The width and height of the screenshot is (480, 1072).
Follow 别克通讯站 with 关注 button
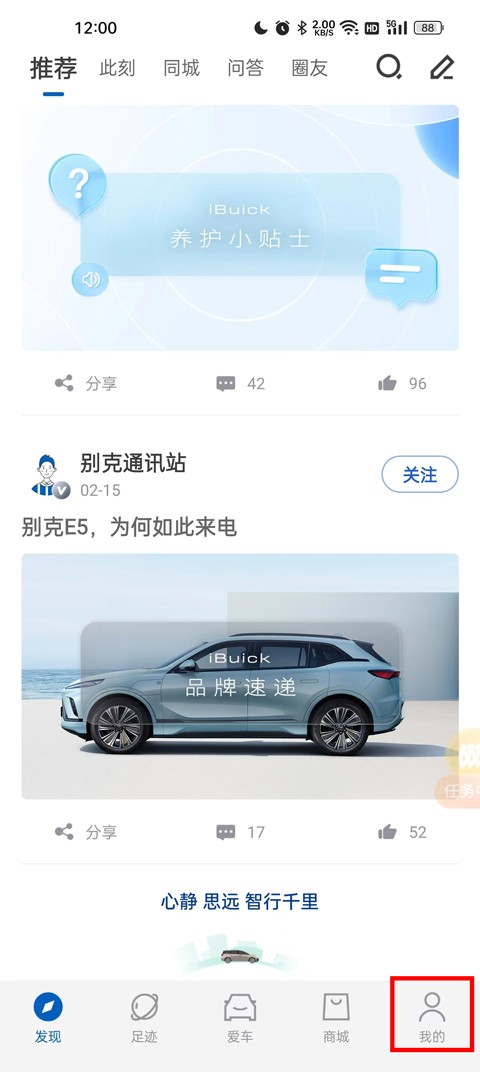pos(420,474)
